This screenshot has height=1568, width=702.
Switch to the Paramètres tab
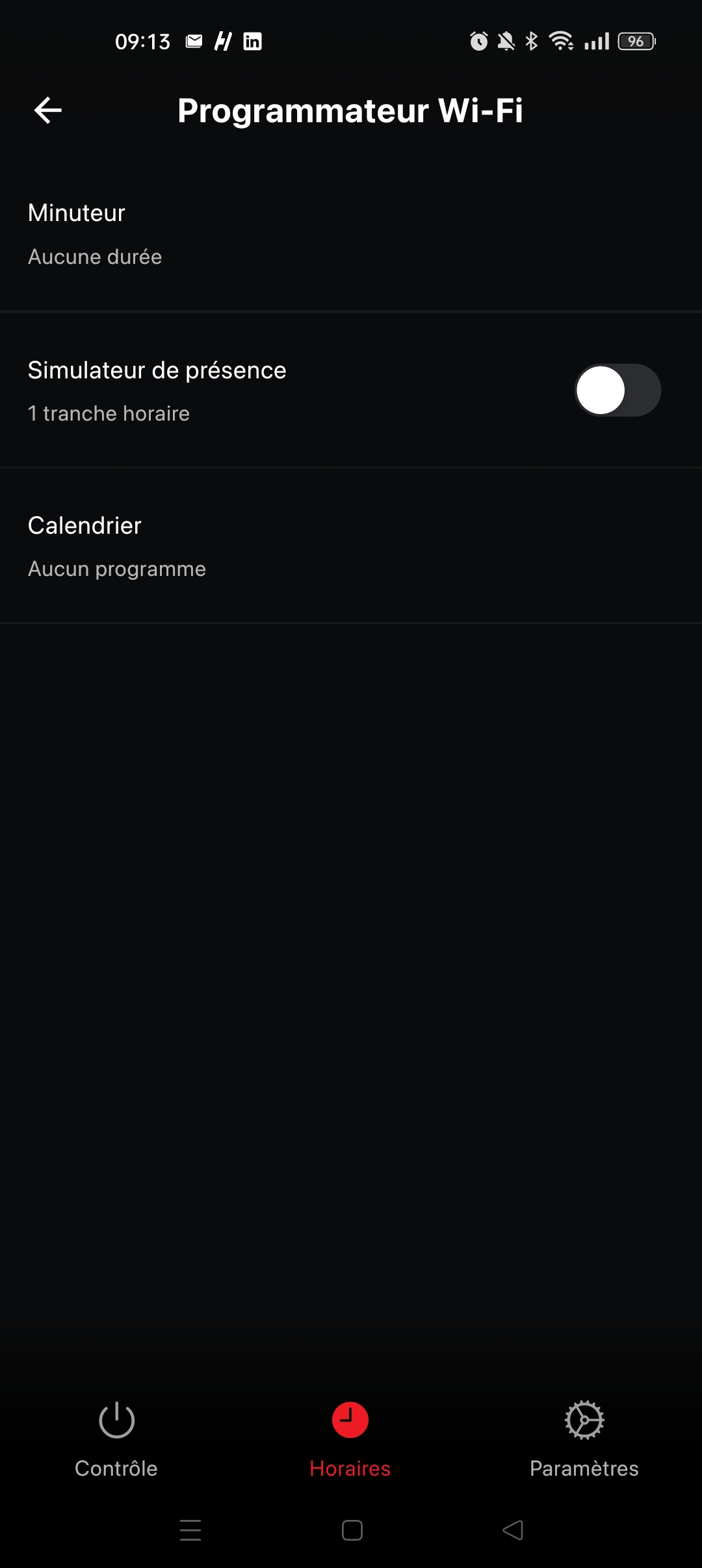[x=584, y=1438]
